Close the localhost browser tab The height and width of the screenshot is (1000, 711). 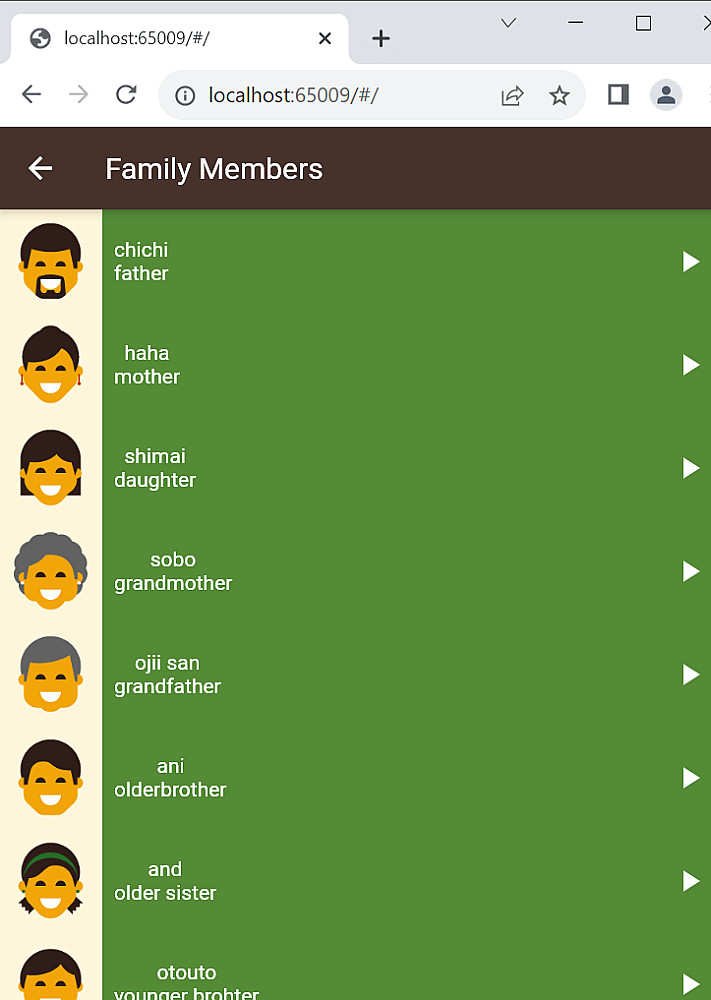click(x=324, y=39)
